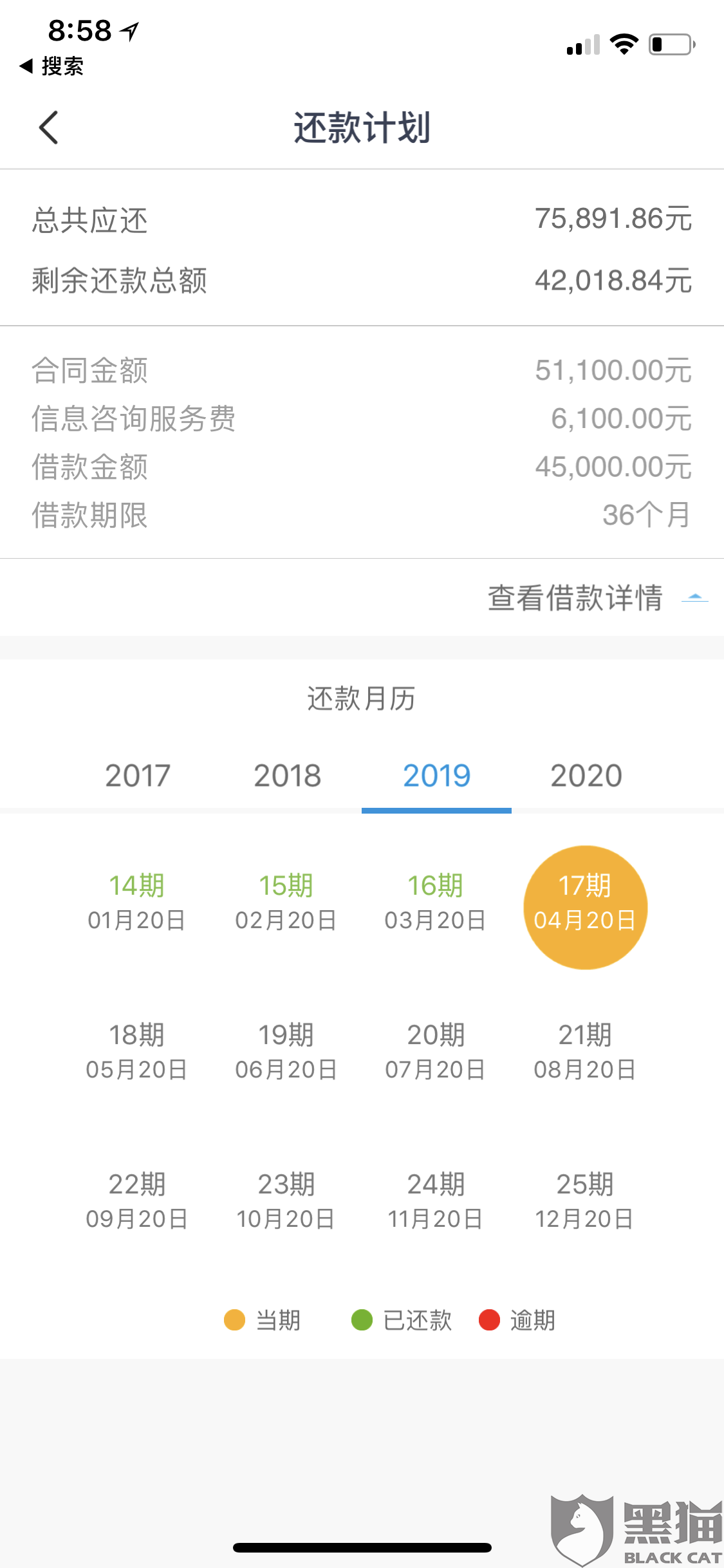View the 16期 repayment on 03月20日
The width and height of the screenshot is (724, 1568).
coord(436,902)
